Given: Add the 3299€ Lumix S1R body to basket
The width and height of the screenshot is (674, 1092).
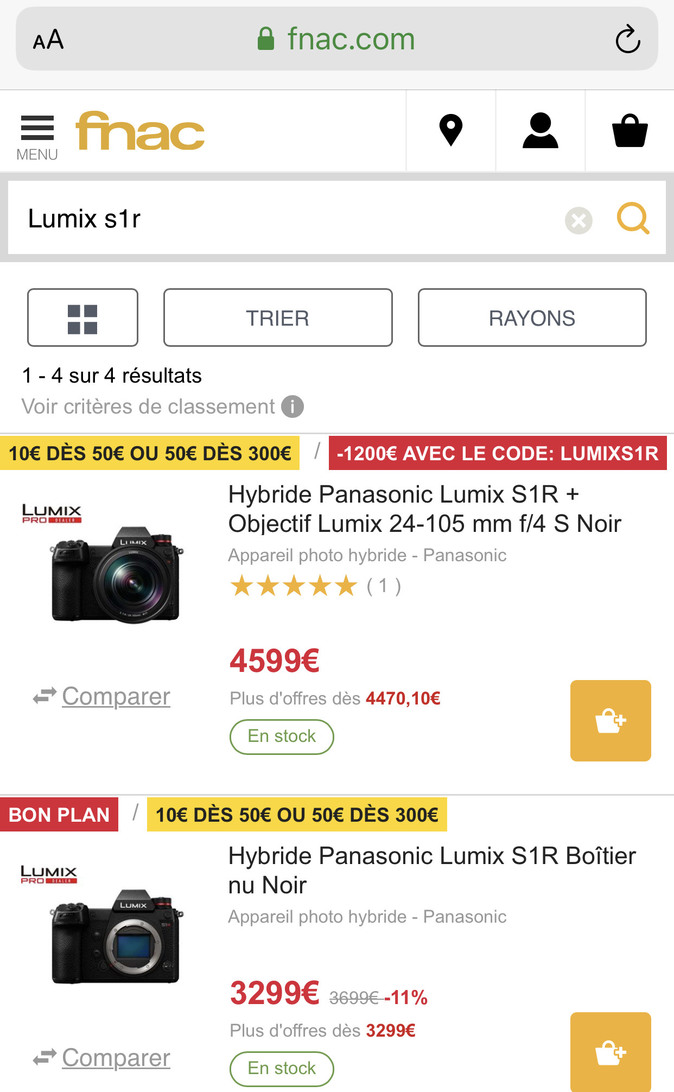Looking at the screenshot, I should coord(610,1052).
